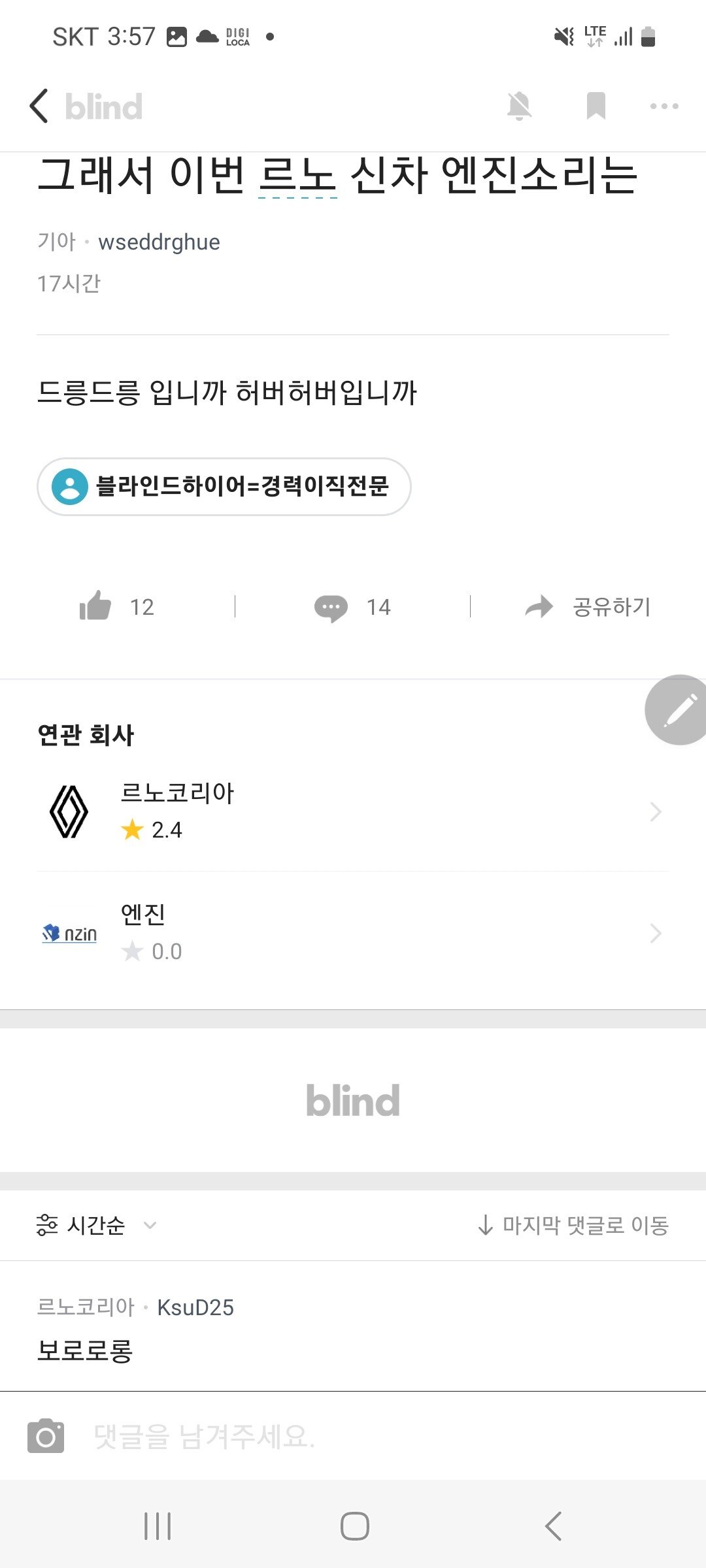Screen dimensions: 706x1568
Task: Go back using the top-left arrow
Action: 39,106
